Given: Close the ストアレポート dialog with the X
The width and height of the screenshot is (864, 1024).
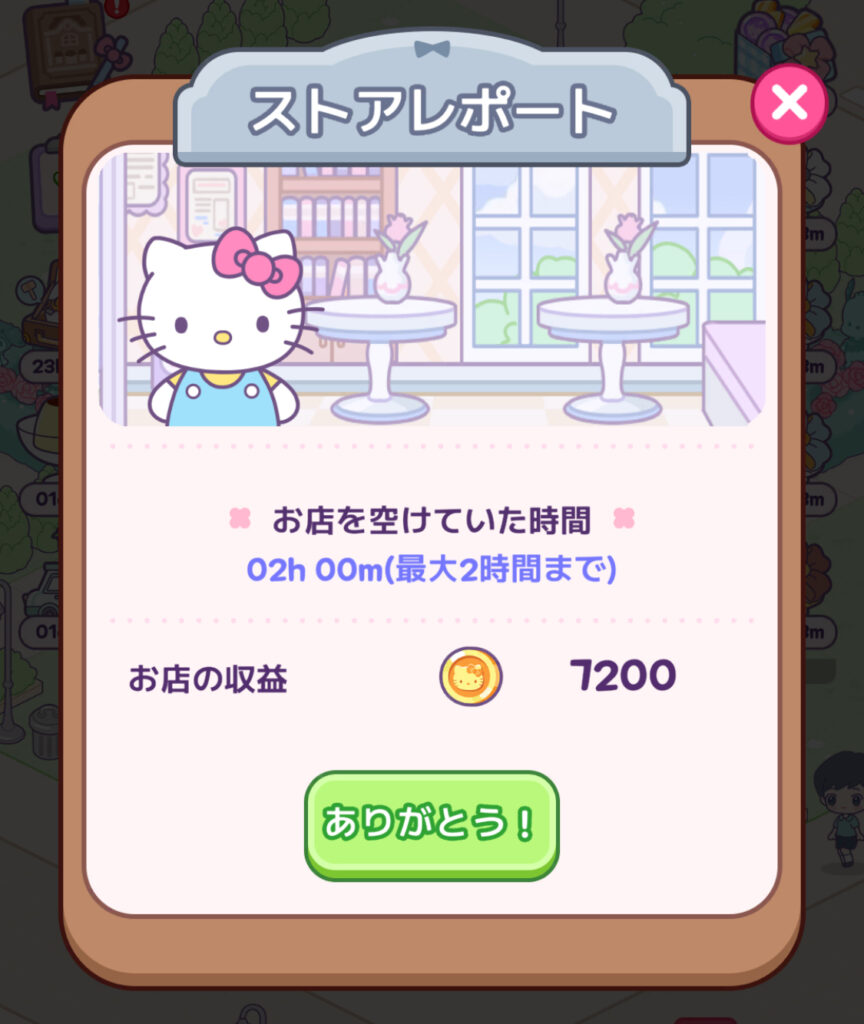Looking at the screenshot, I should [789, 103].
